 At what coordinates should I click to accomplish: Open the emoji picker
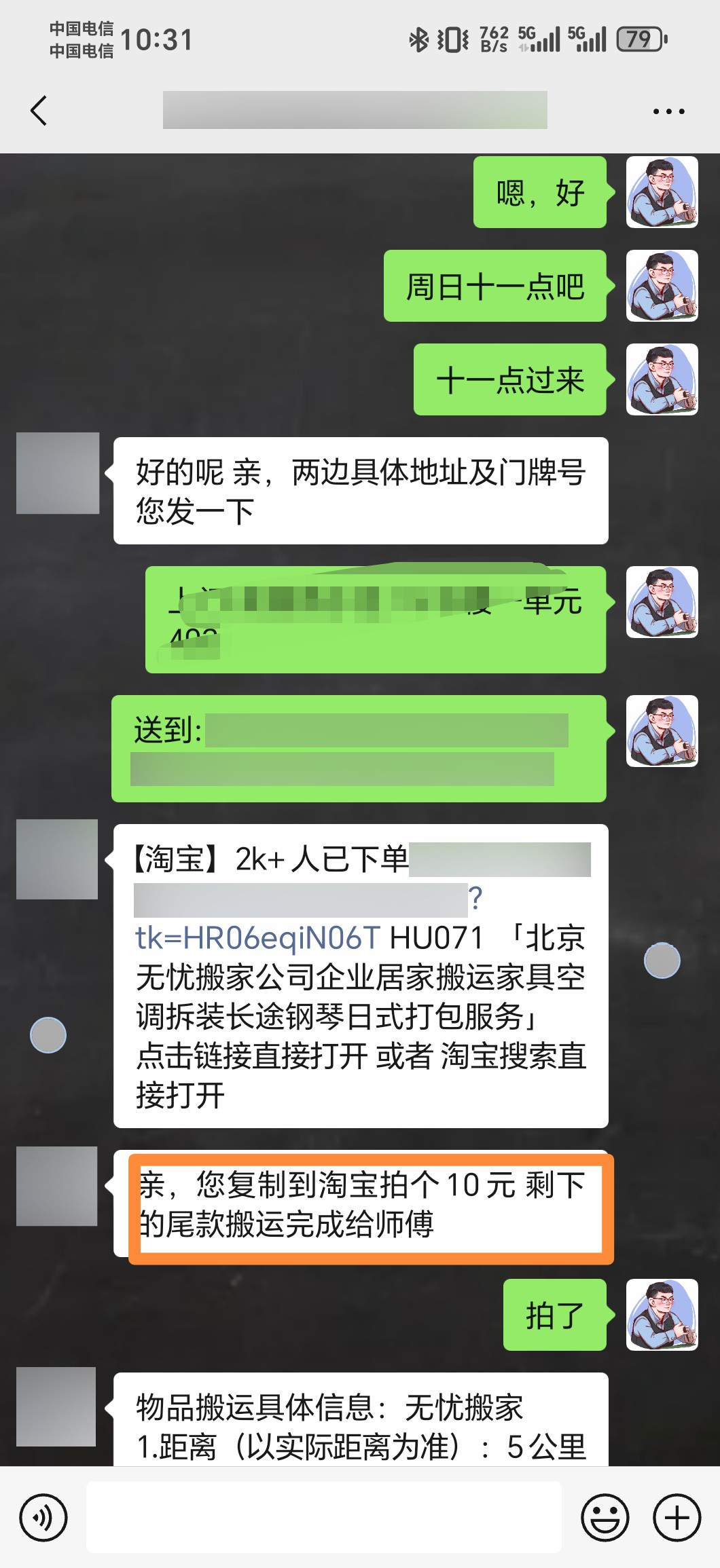point(605,1518)
